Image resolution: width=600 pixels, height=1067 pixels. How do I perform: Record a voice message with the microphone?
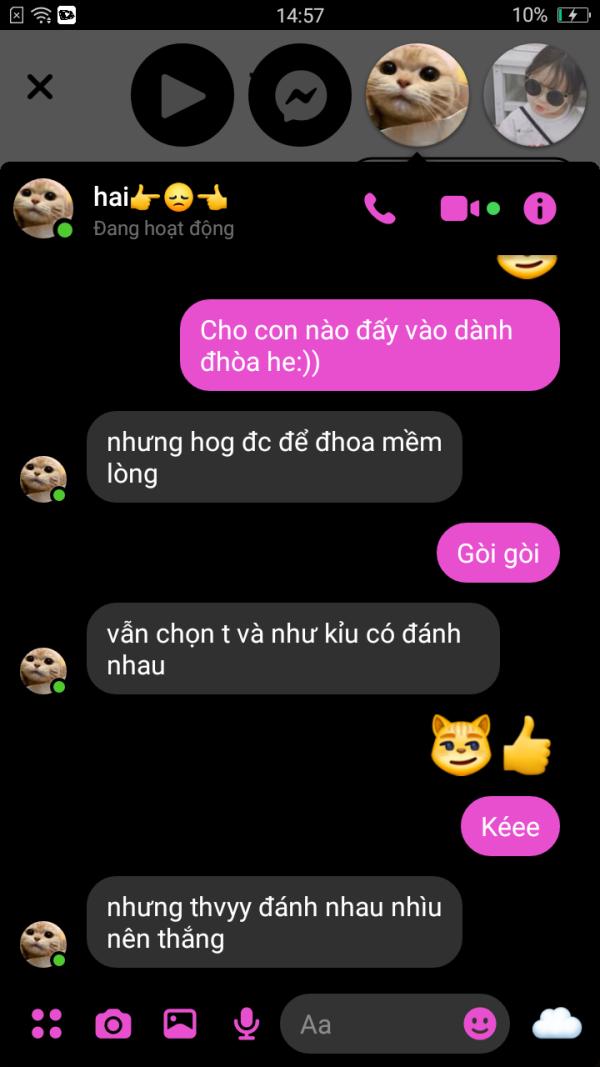click(x=246, y=1023)
